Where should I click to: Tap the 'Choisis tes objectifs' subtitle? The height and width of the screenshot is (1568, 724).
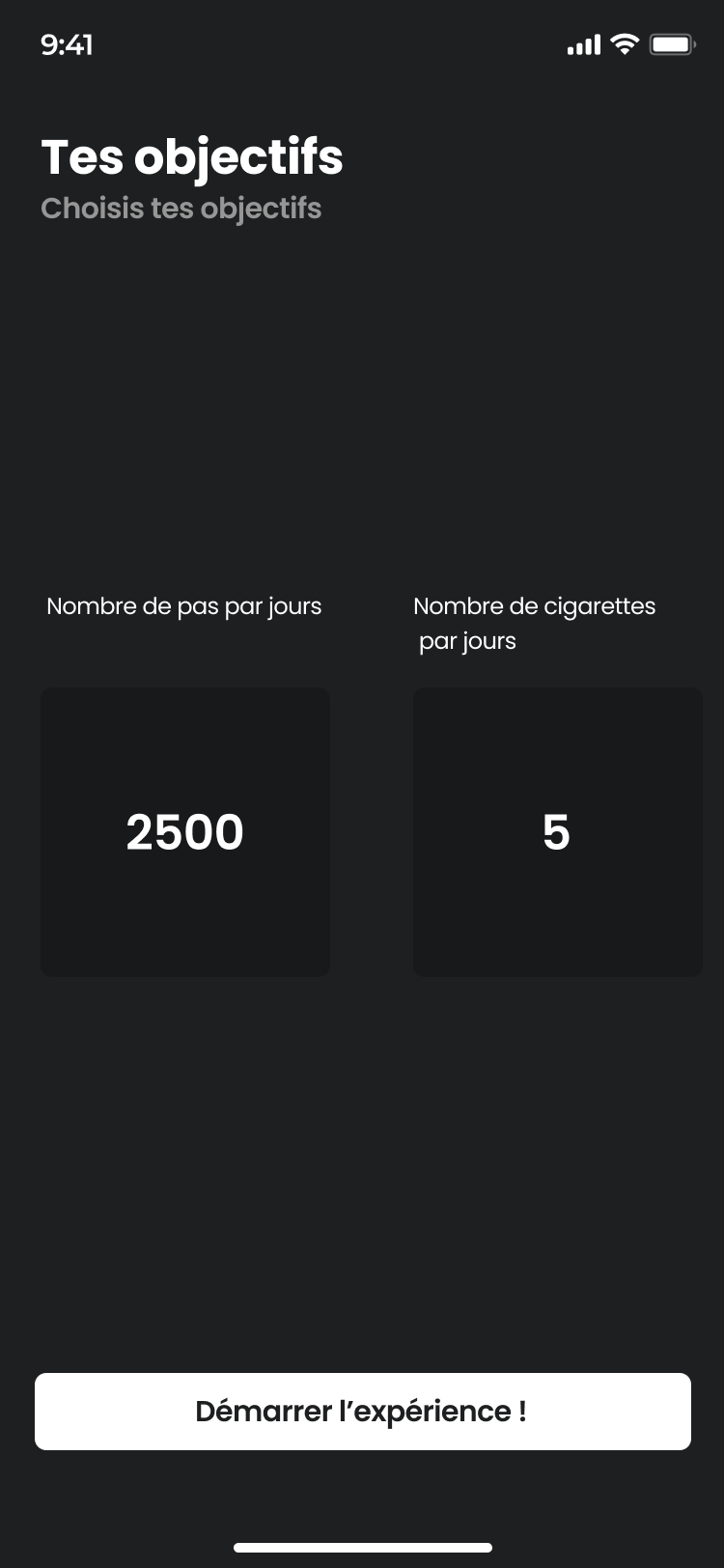tap(181, 208)
